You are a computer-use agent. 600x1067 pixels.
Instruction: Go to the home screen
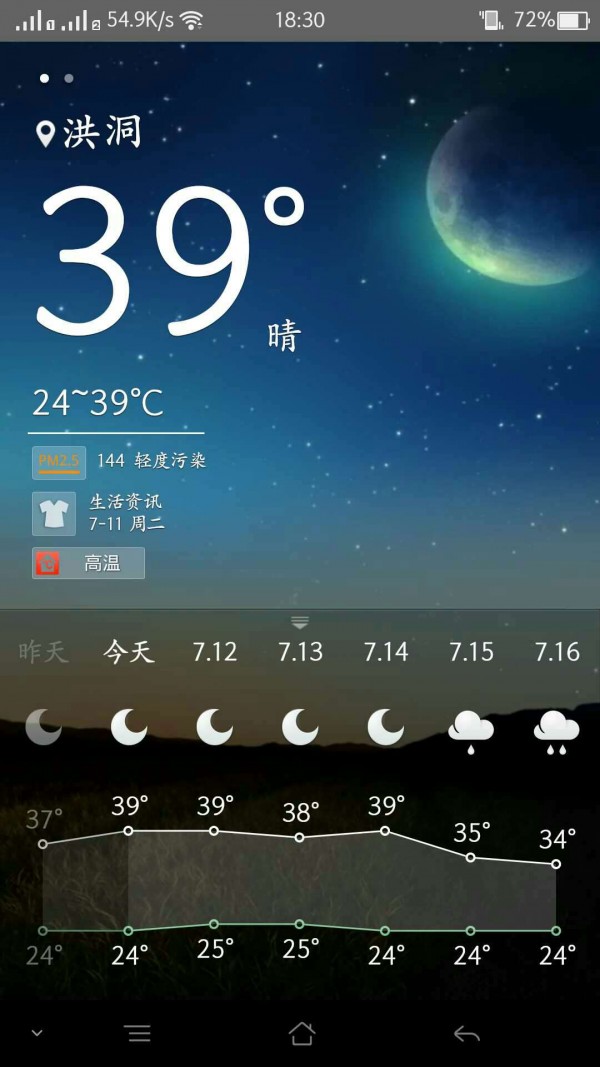(x=301, y=1033)
